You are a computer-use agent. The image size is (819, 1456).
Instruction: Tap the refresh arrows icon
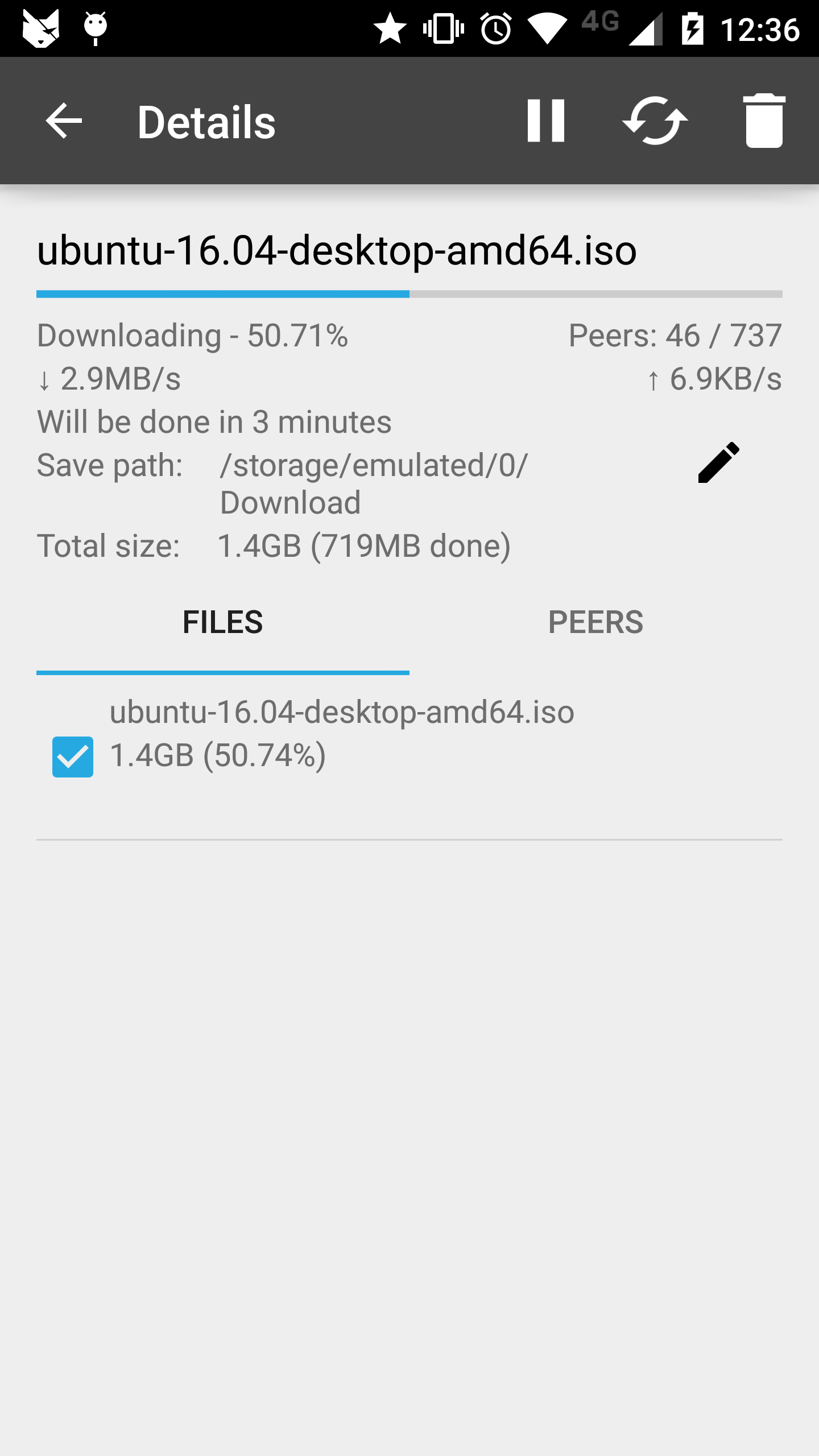(655, 121)
